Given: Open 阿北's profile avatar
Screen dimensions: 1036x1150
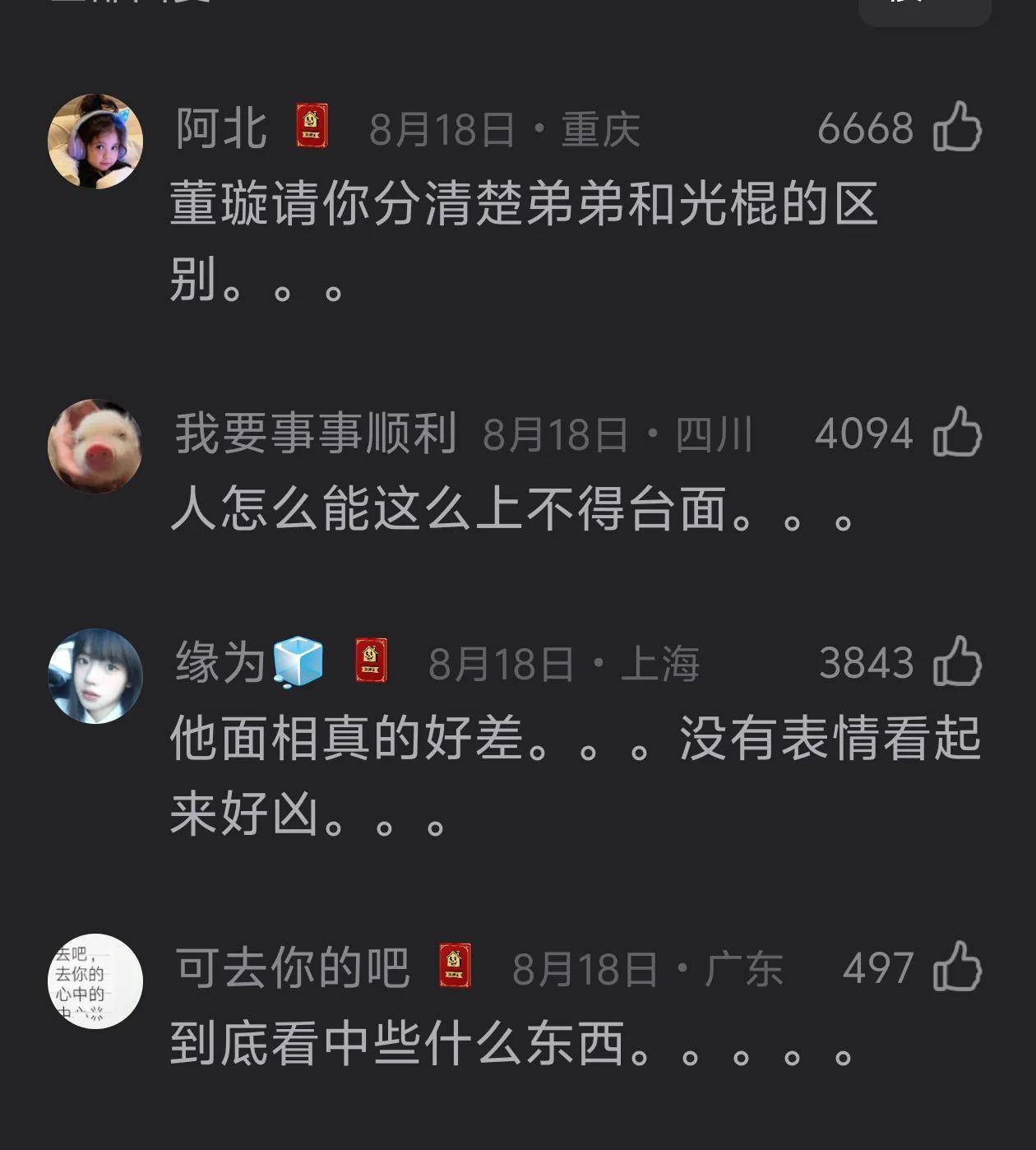Looking at the screenshot, I should 95,141.
